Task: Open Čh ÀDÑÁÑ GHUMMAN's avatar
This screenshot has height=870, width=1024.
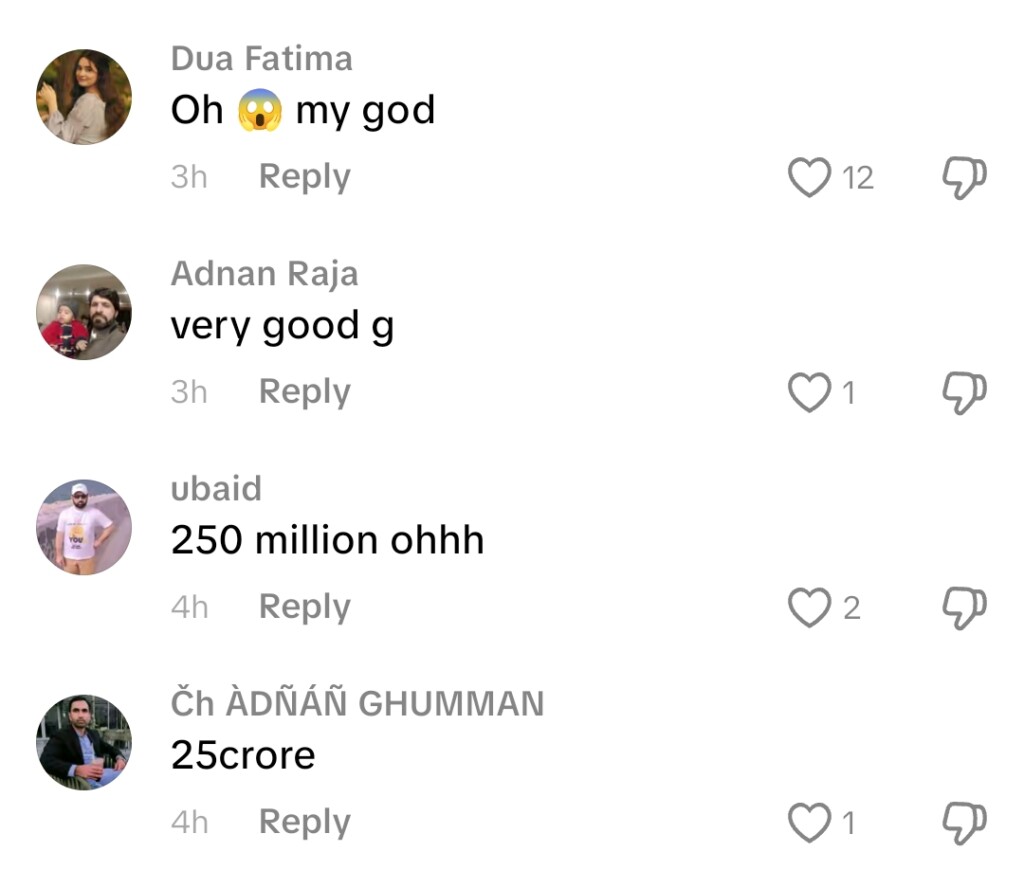Action: pos(84,742)
